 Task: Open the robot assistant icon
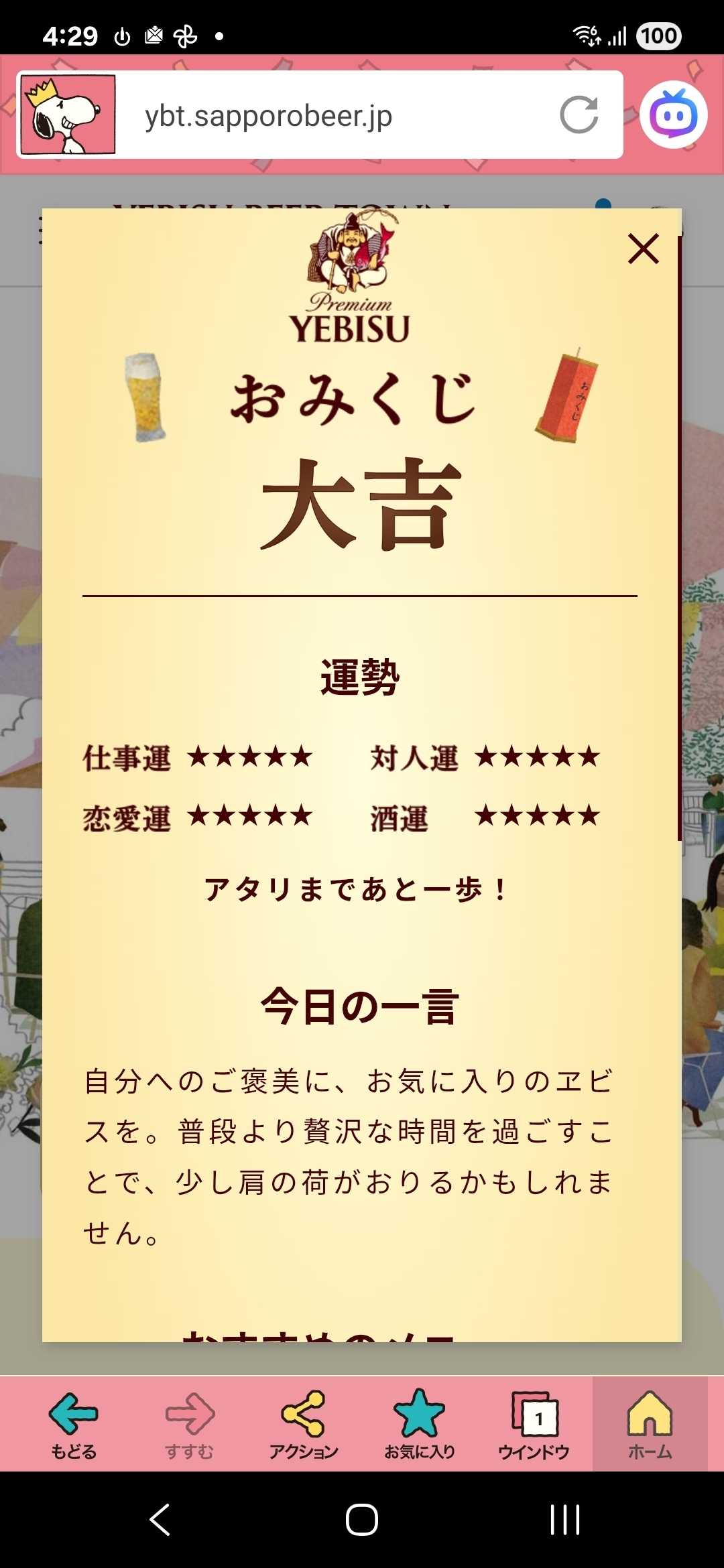click(673, 115)
